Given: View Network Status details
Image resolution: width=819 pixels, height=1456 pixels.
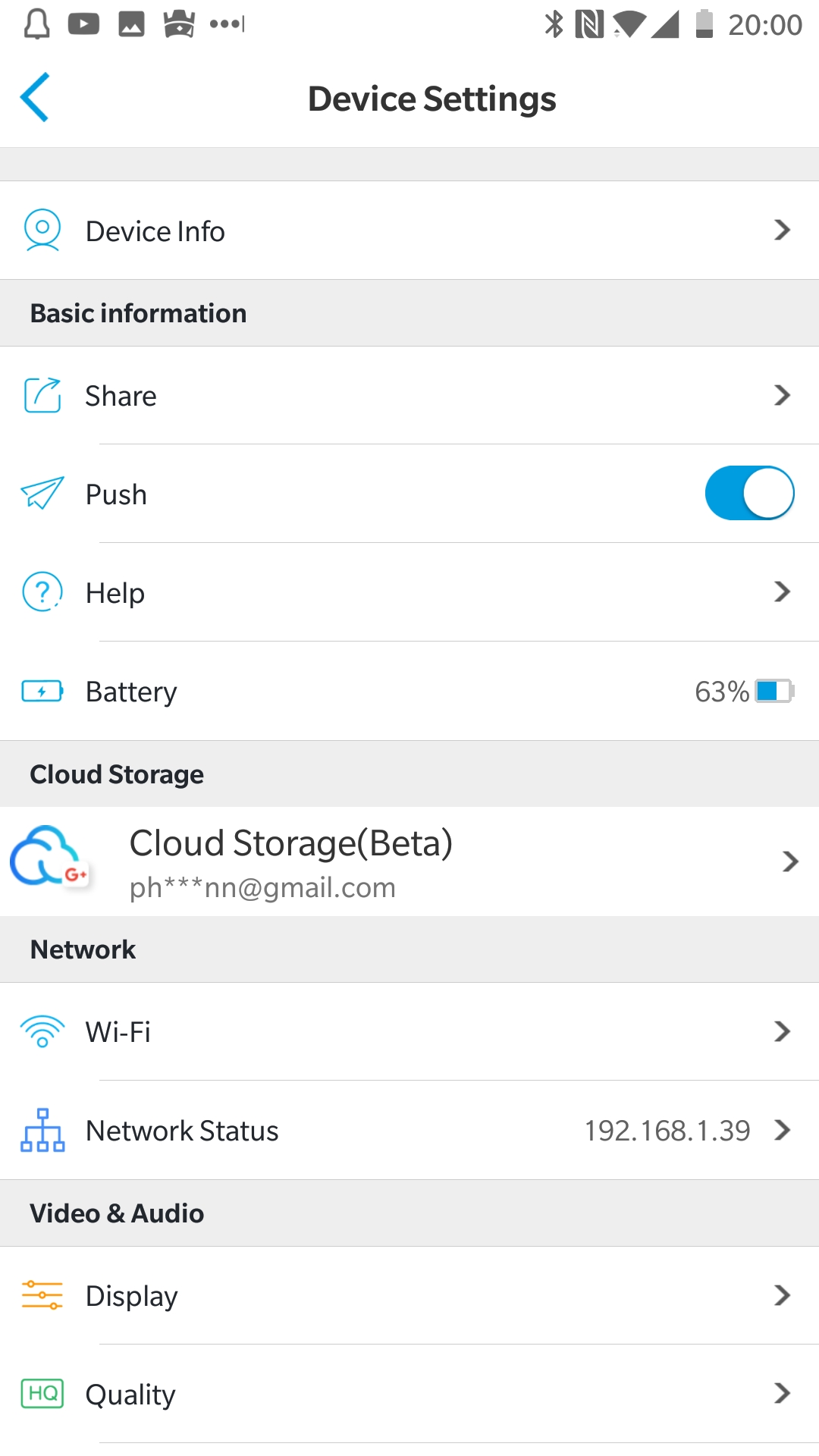Looking at the screenshot, I should 409,1130.
